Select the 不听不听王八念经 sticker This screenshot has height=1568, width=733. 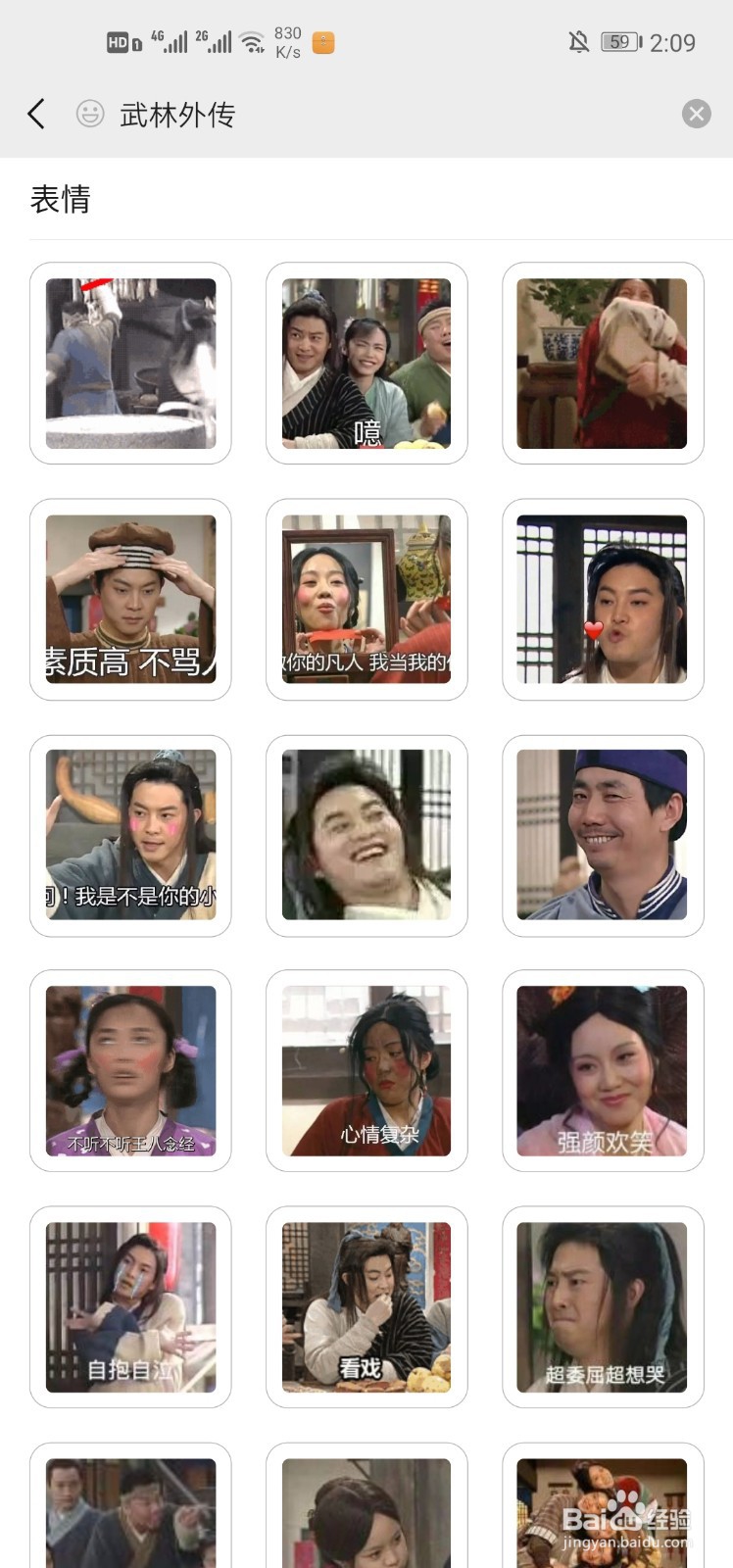[129, 1071]
